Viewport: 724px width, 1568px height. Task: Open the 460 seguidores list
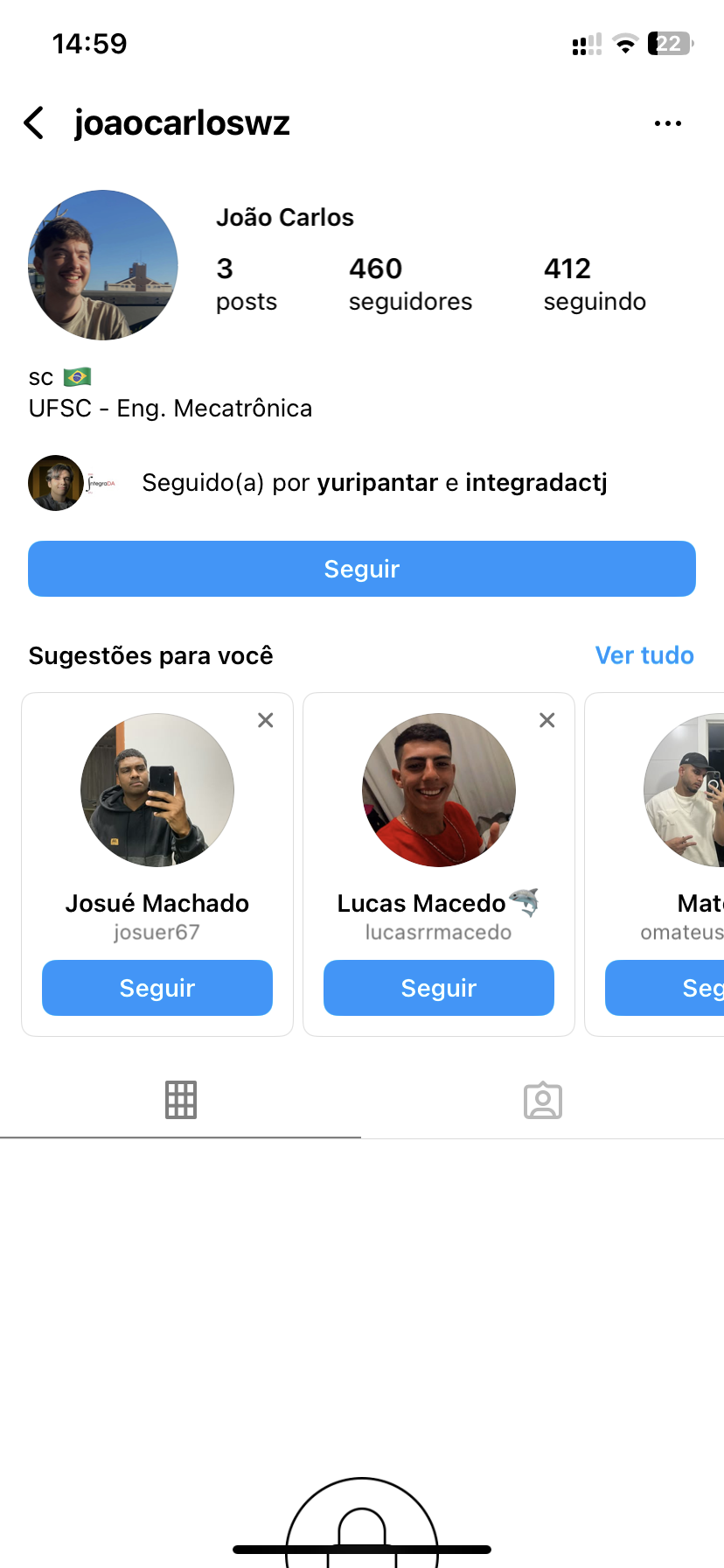pyautogui.click(x=409, y=283)
